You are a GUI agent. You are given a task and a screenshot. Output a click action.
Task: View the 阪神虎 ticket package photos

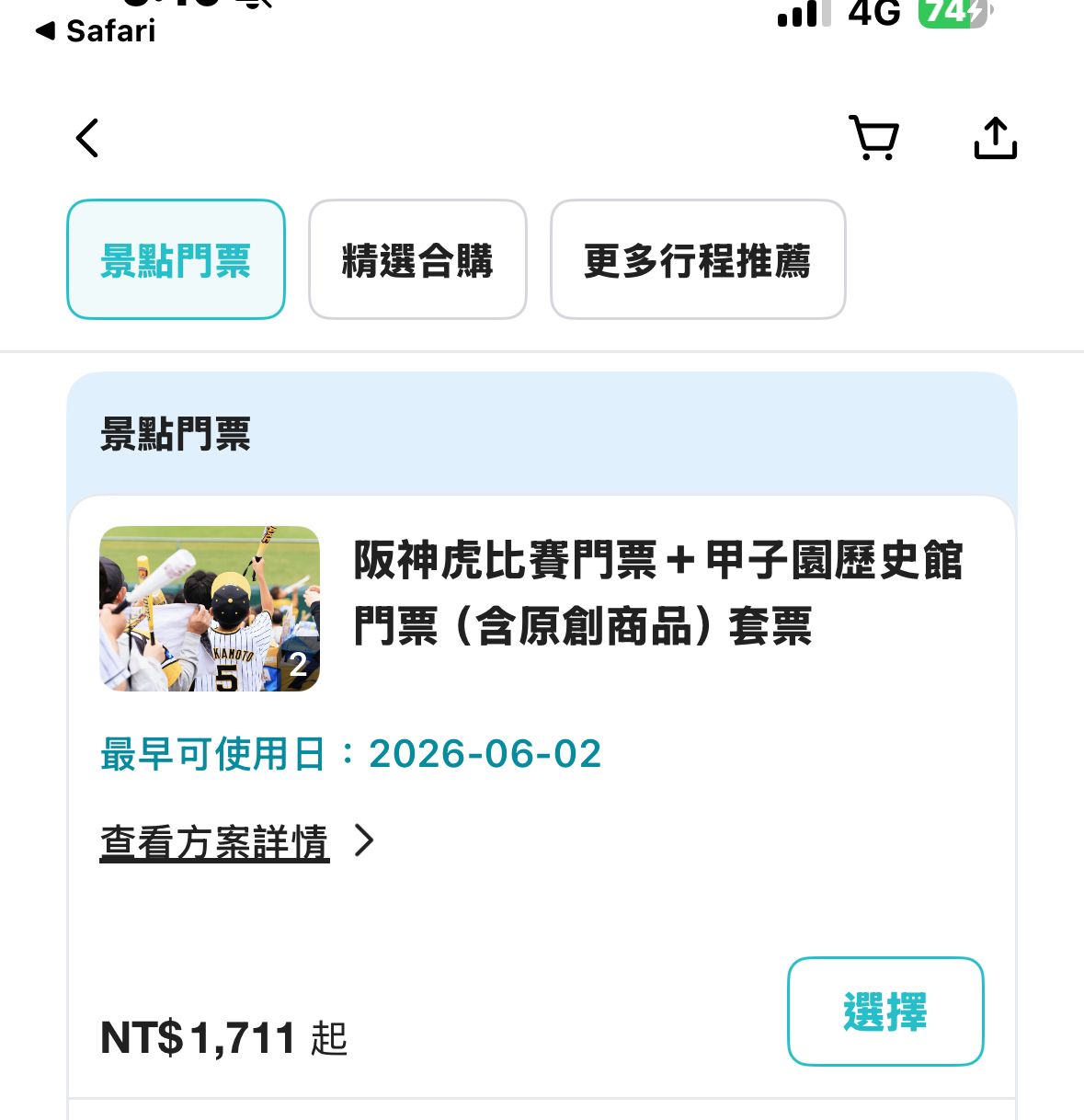point(210,609)
